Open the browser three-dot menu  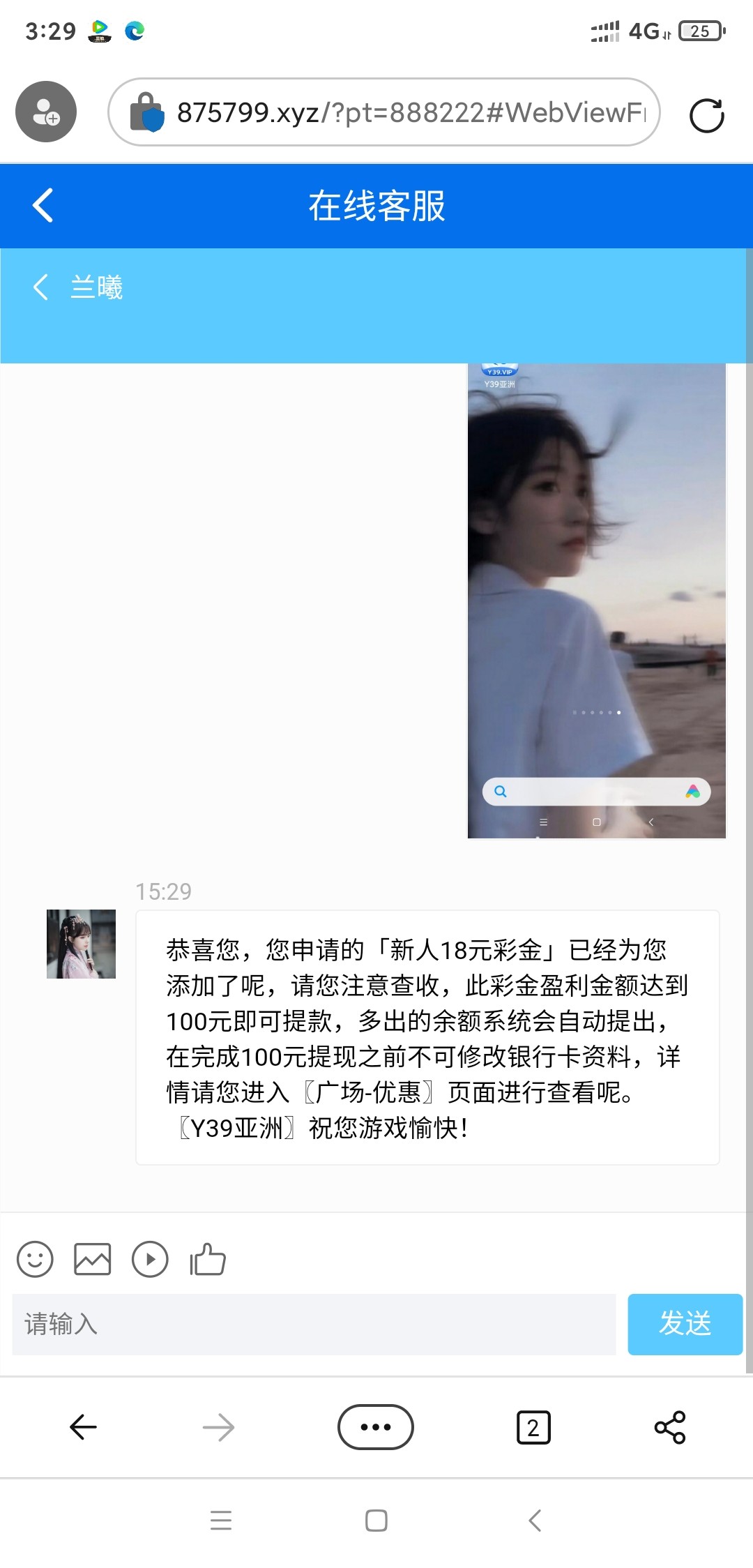(x=376, y=1427)
